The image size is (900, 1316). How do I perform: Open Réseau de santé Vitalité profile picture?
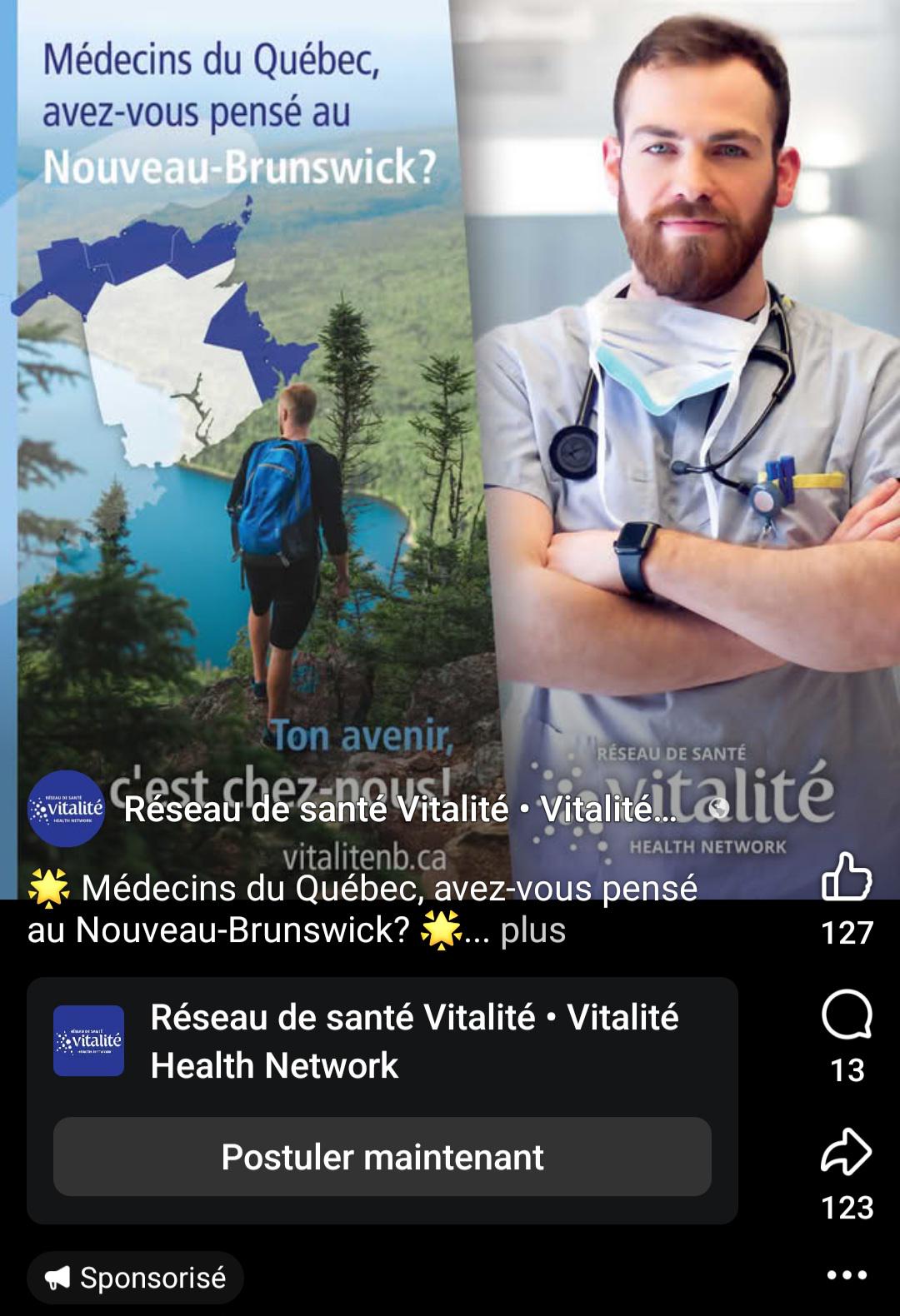point(66,809)
